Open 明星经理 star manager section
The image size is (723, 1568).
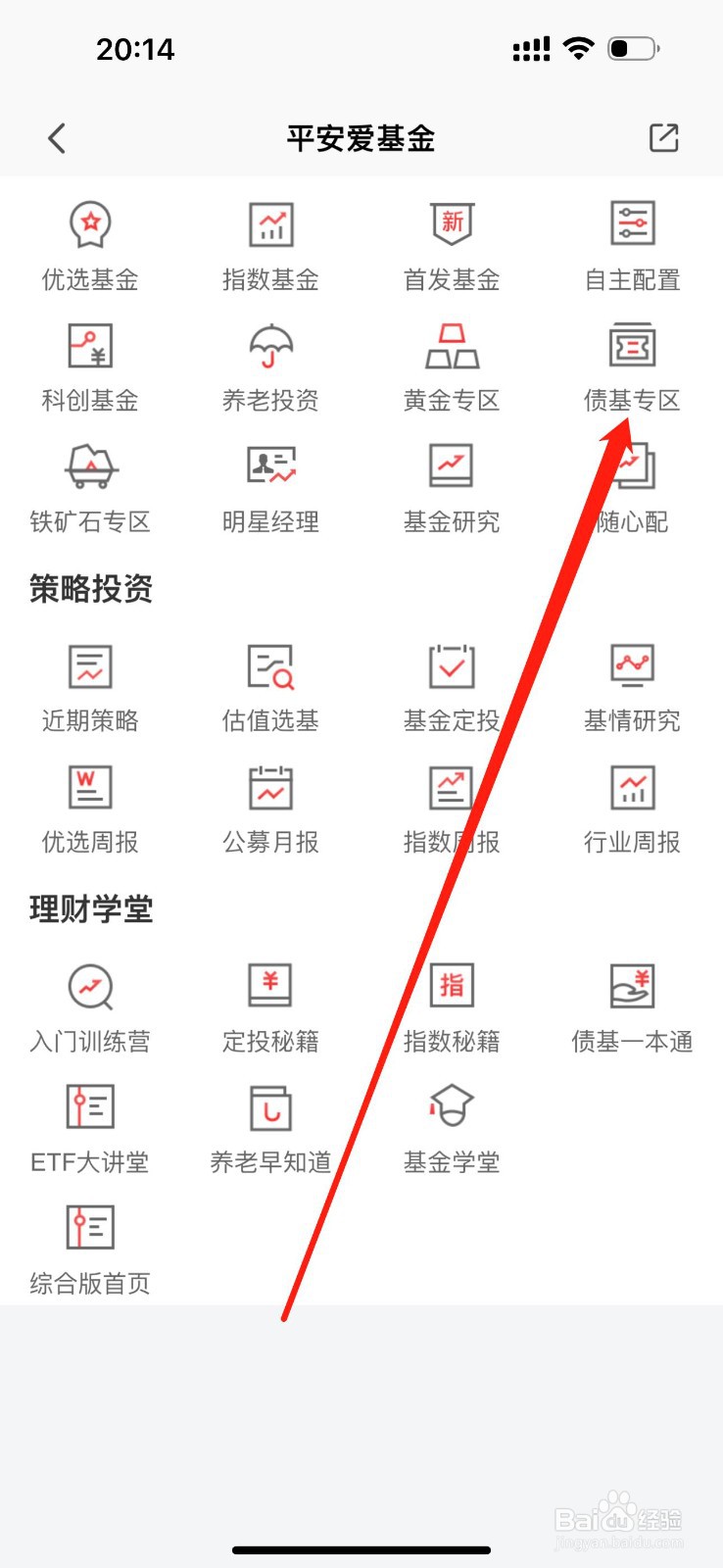[x=270, y=490]
